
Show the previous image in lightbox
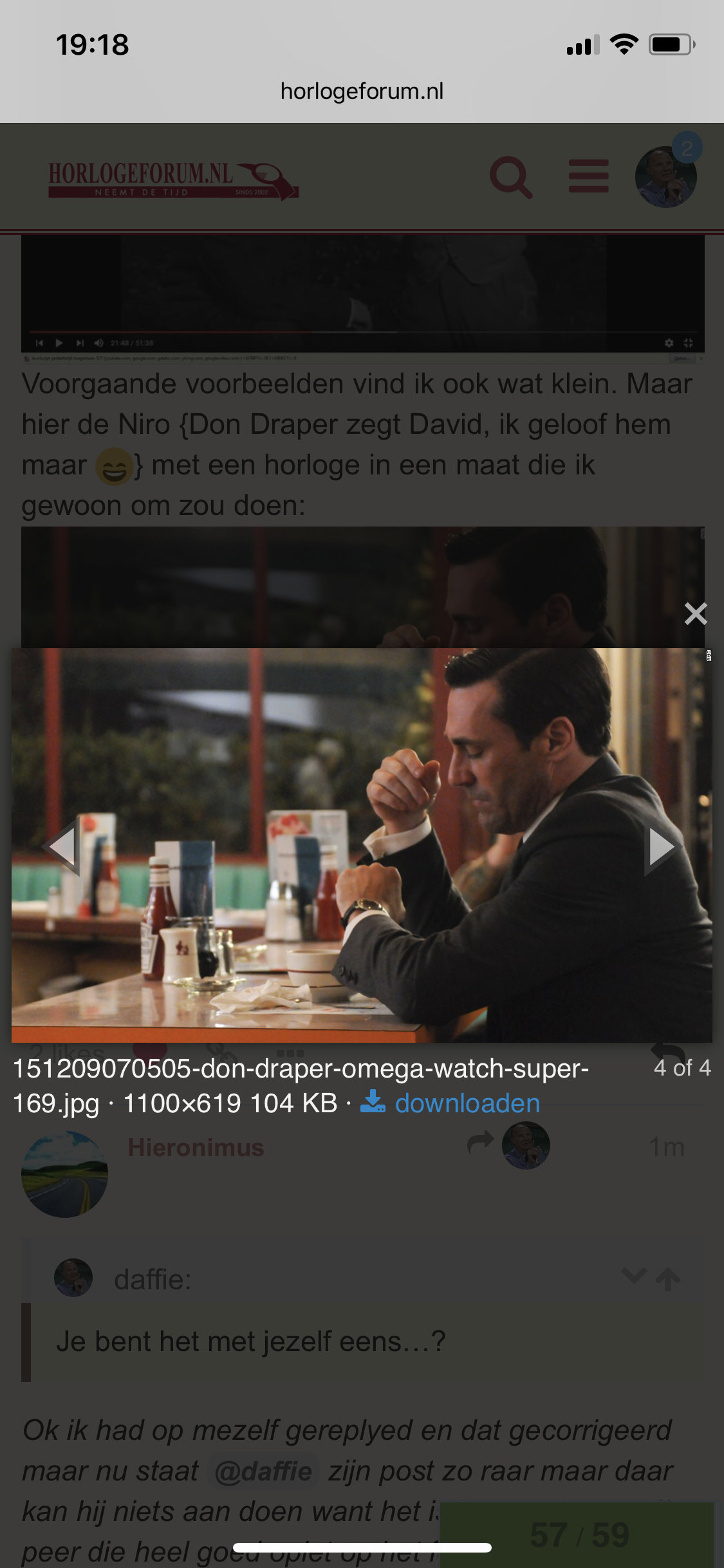[62, 846]
